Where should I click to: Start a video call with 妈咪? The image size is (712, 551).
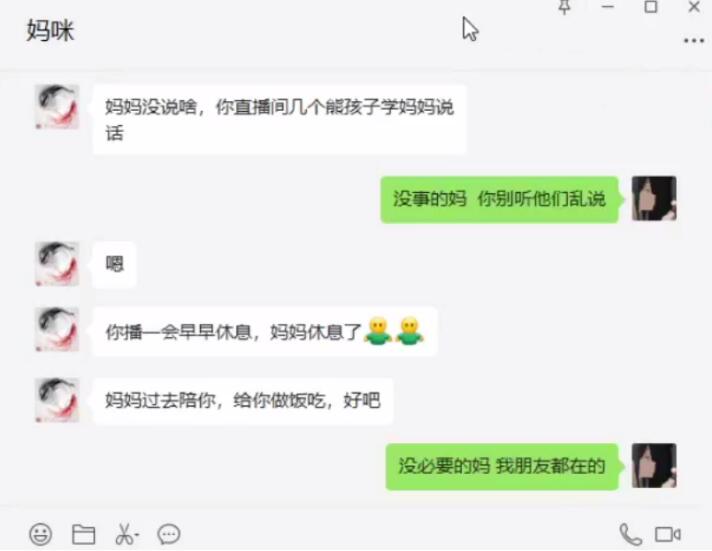coord(668,534)
